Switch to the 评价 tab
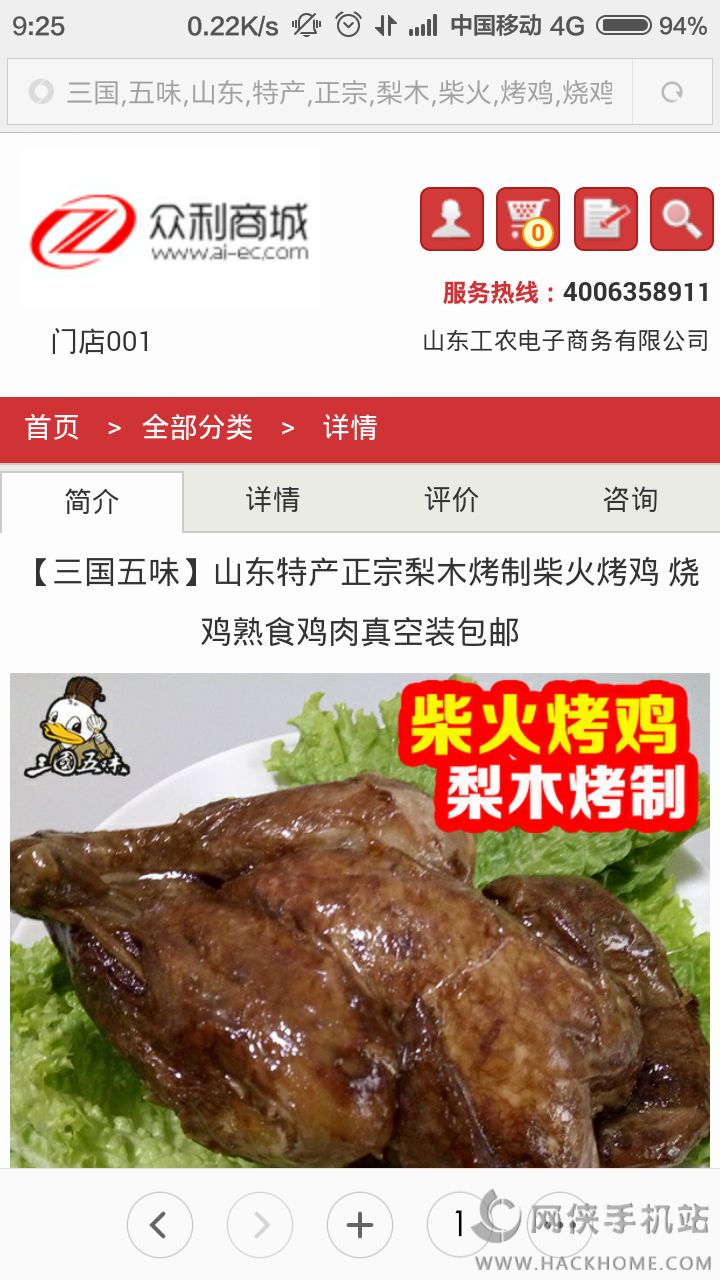 (451, 500)
